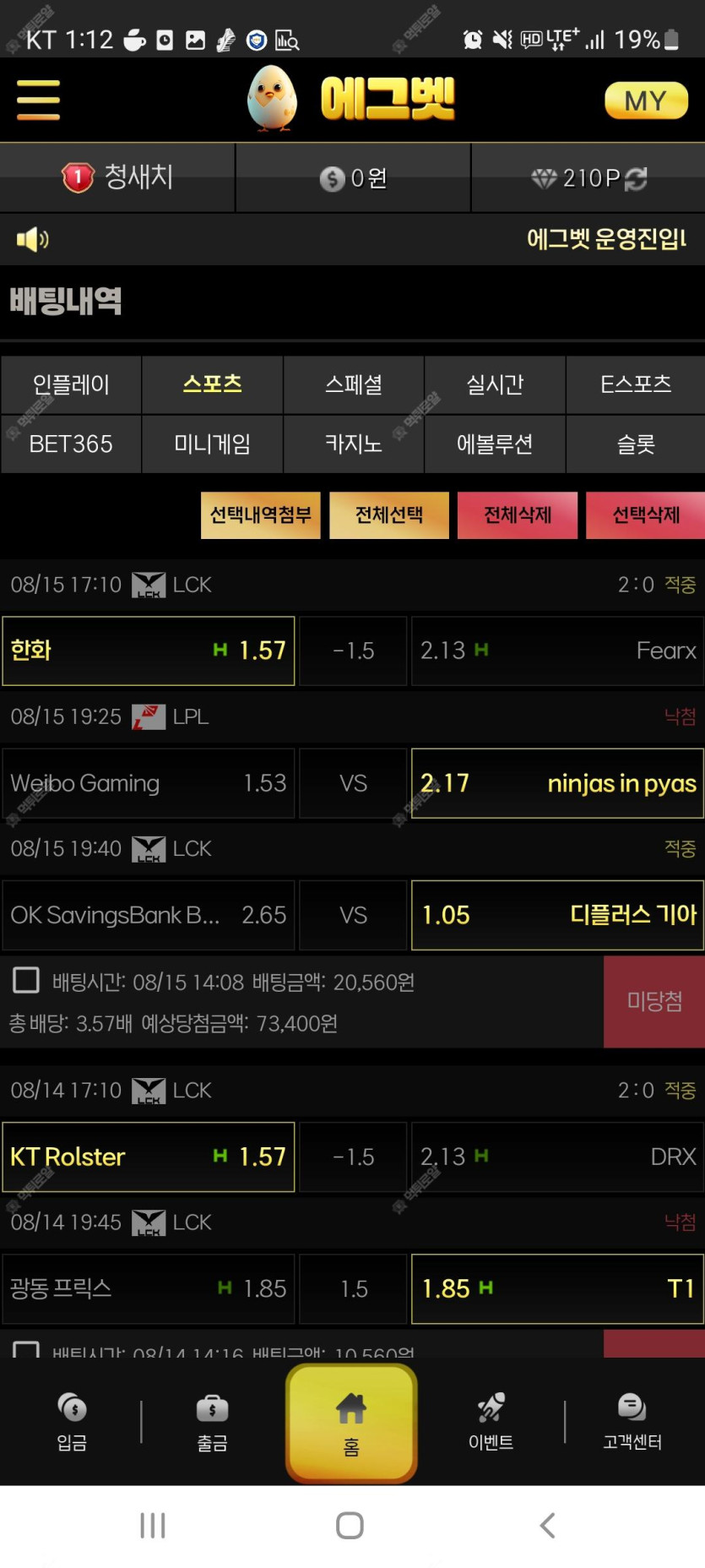The height and width of the screenshot is (1568, 705).
Task: Check the box for the 20,560원 bet
Action: point(26,980)
